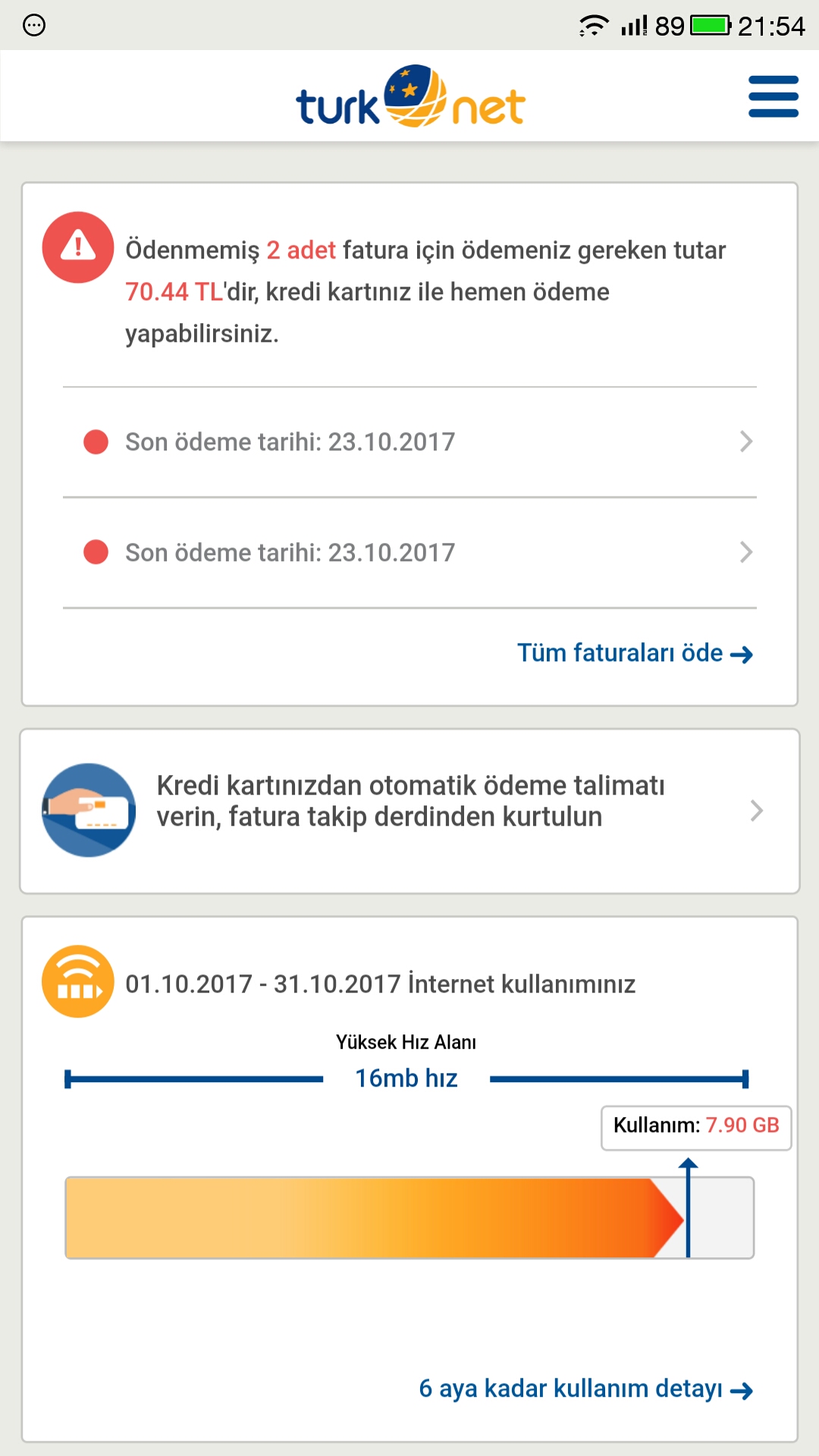
Task: Tap 'Tüm faturaları öde' link
Action: pos(635,653)
